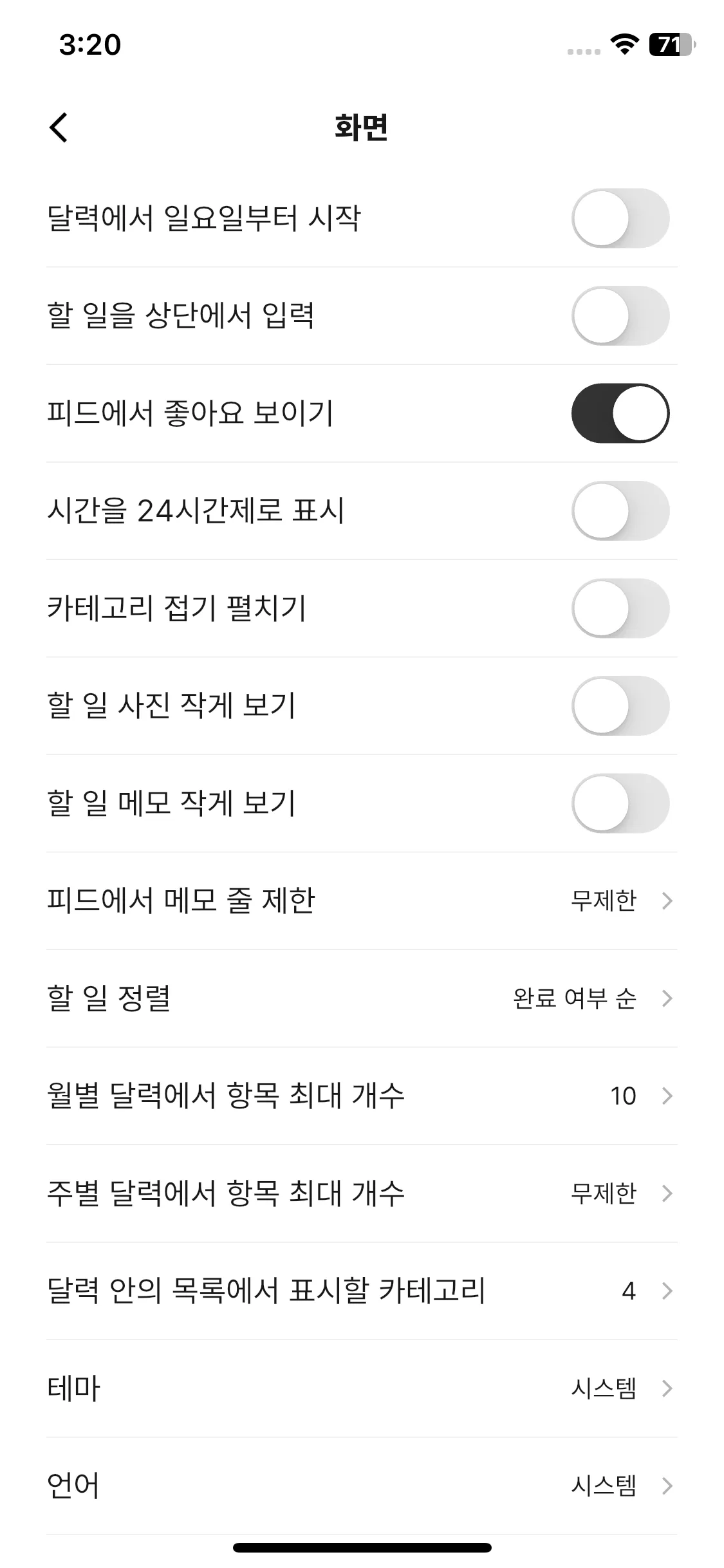The image size is (724, 1568).
Task: Enable 카테고리 접기 펼치기 switch
Action: tap(620, 608)
